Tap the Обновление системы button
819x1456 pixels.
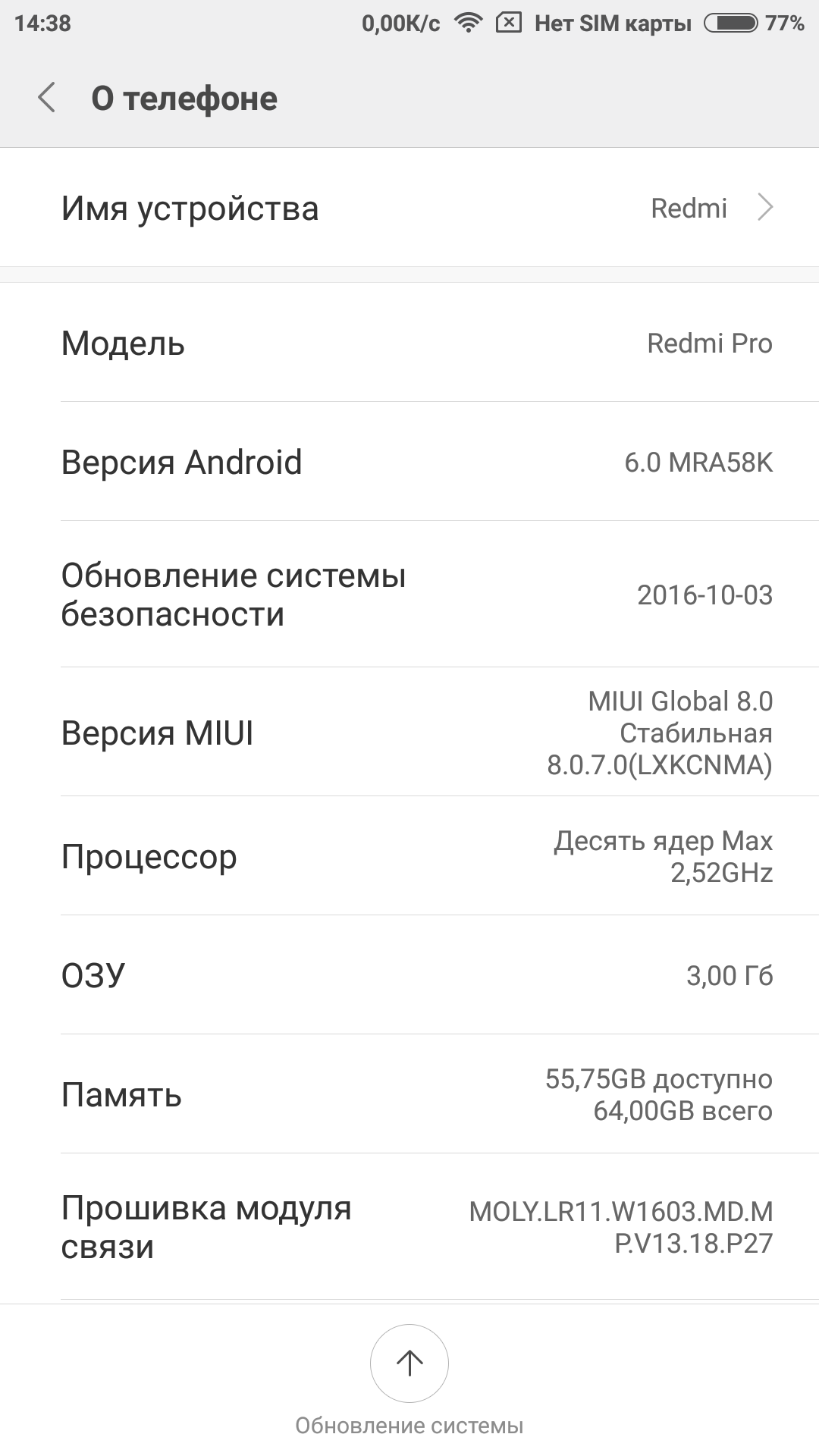tap(409, 1363)
